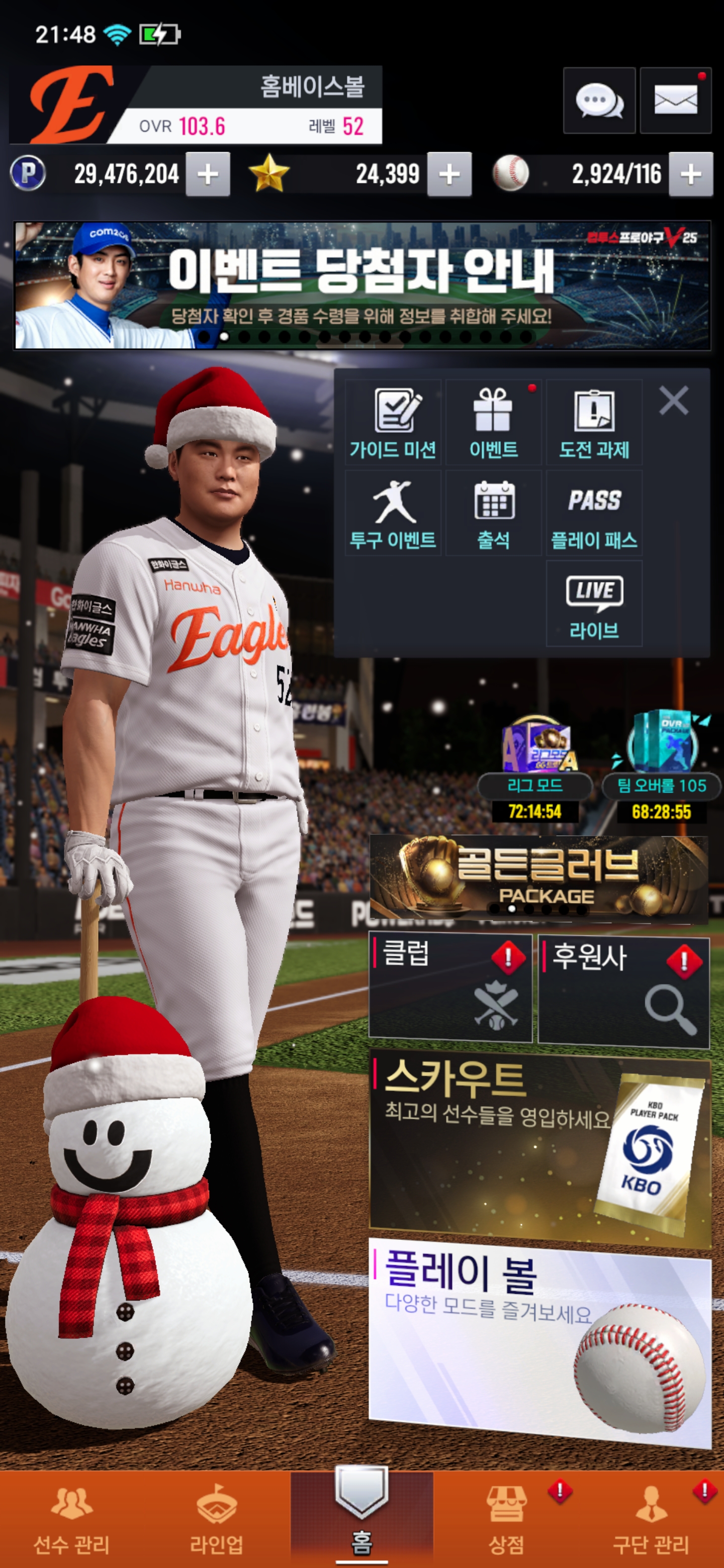Viewport: 724px width, 1568px height.
Task: Open the 출석 attendance calendar
Action: coord(493,513)
